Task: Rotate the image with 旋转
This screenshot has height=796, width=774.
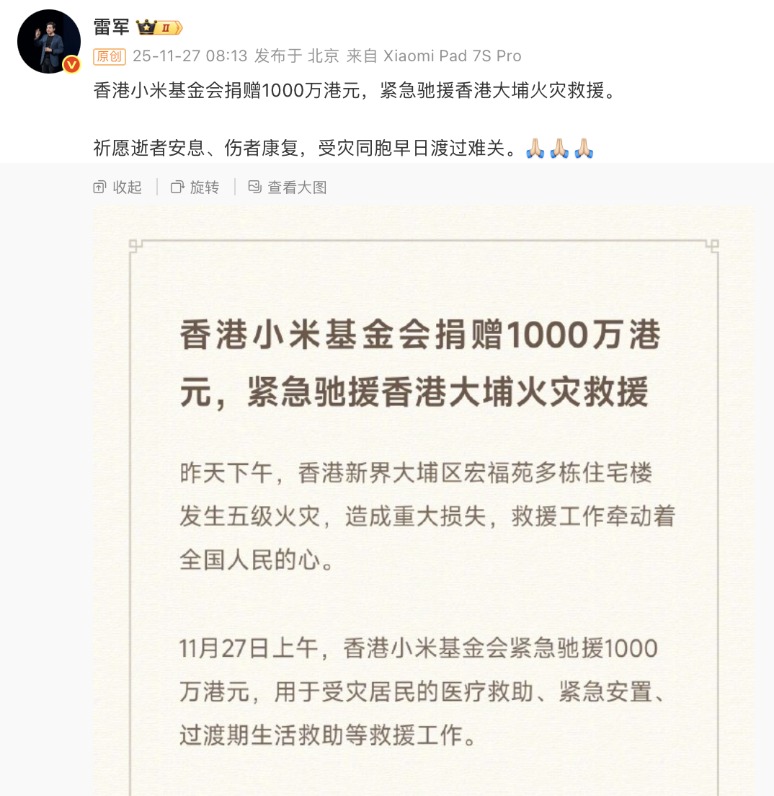Action: pos(195,187)
